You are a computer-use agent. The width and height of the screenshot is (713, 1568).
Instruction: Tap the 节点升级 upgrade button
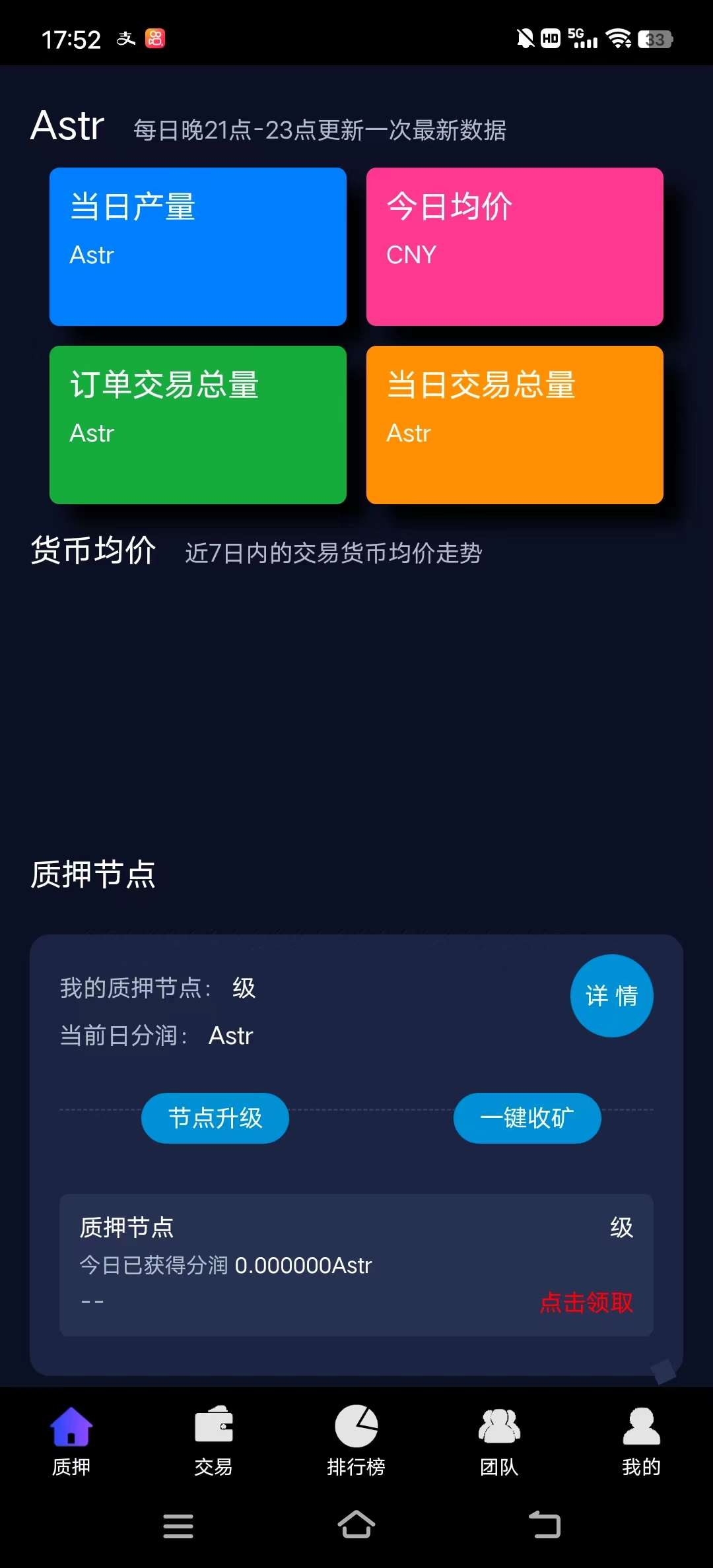pyautogui.click(x=215, y=1118)
